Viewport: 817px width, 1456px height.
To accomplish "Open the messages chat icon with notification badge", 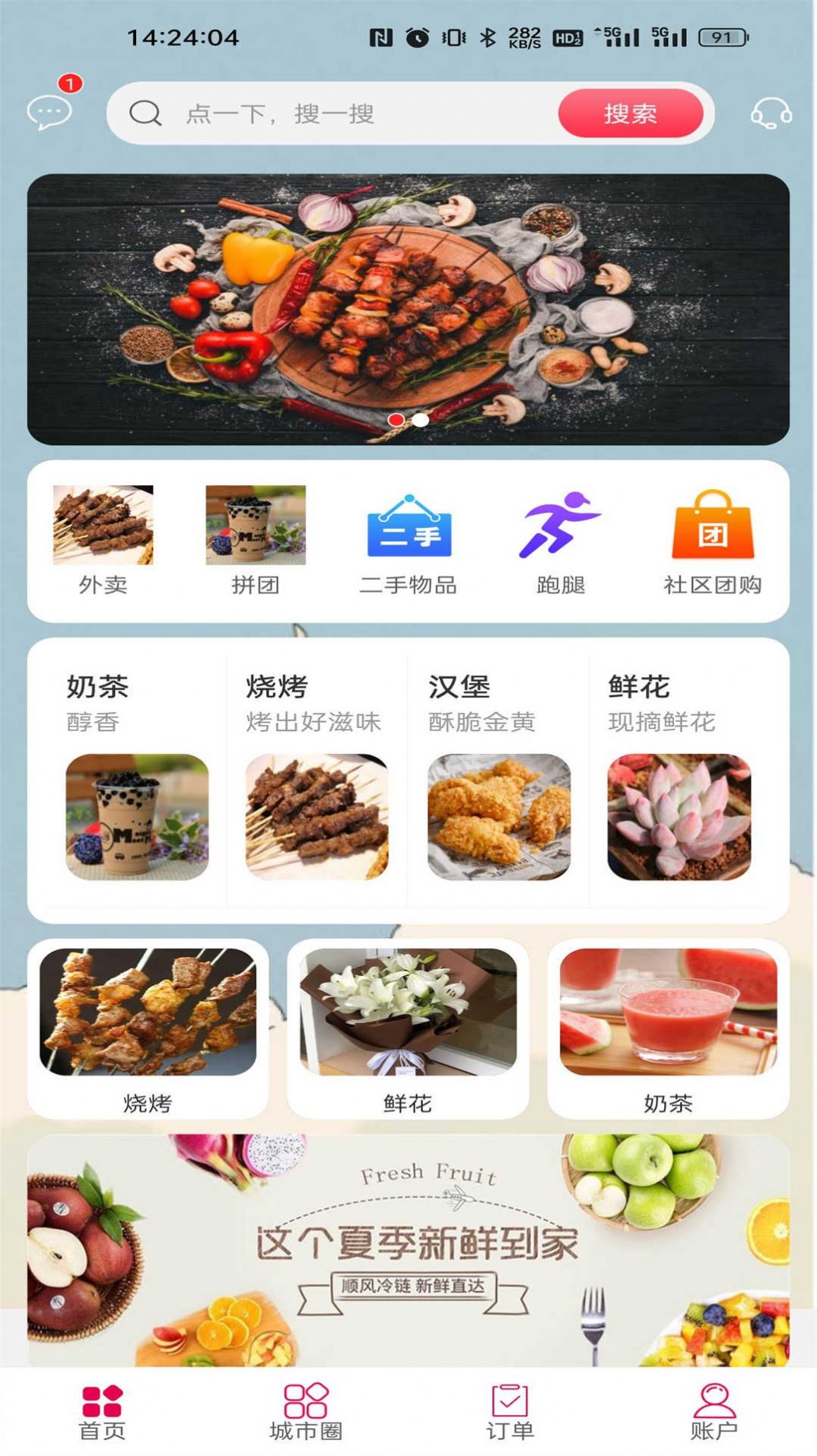I will point(49,114).
